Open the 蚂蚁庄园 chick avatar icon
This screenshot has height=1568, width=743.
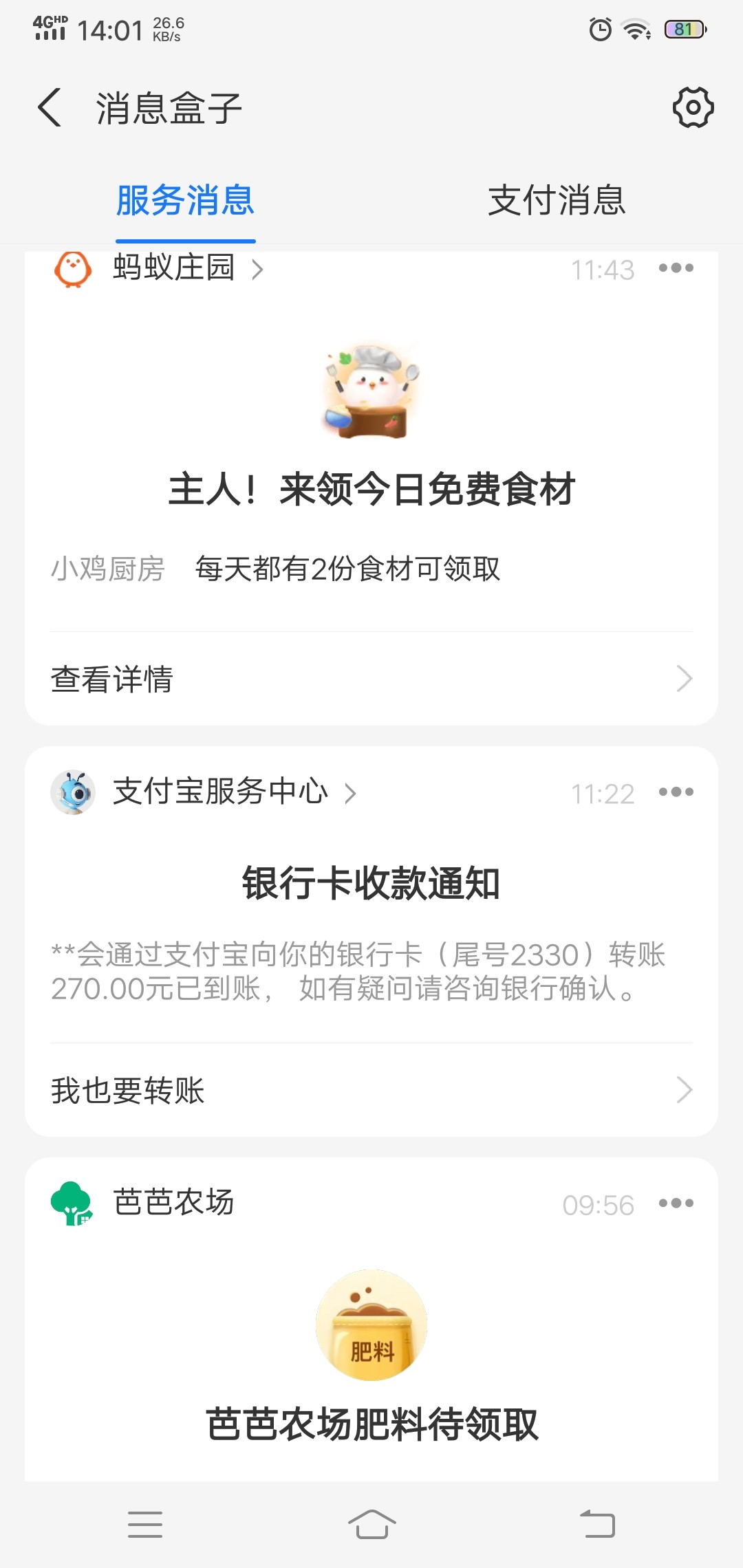click(x=73, y=268)
